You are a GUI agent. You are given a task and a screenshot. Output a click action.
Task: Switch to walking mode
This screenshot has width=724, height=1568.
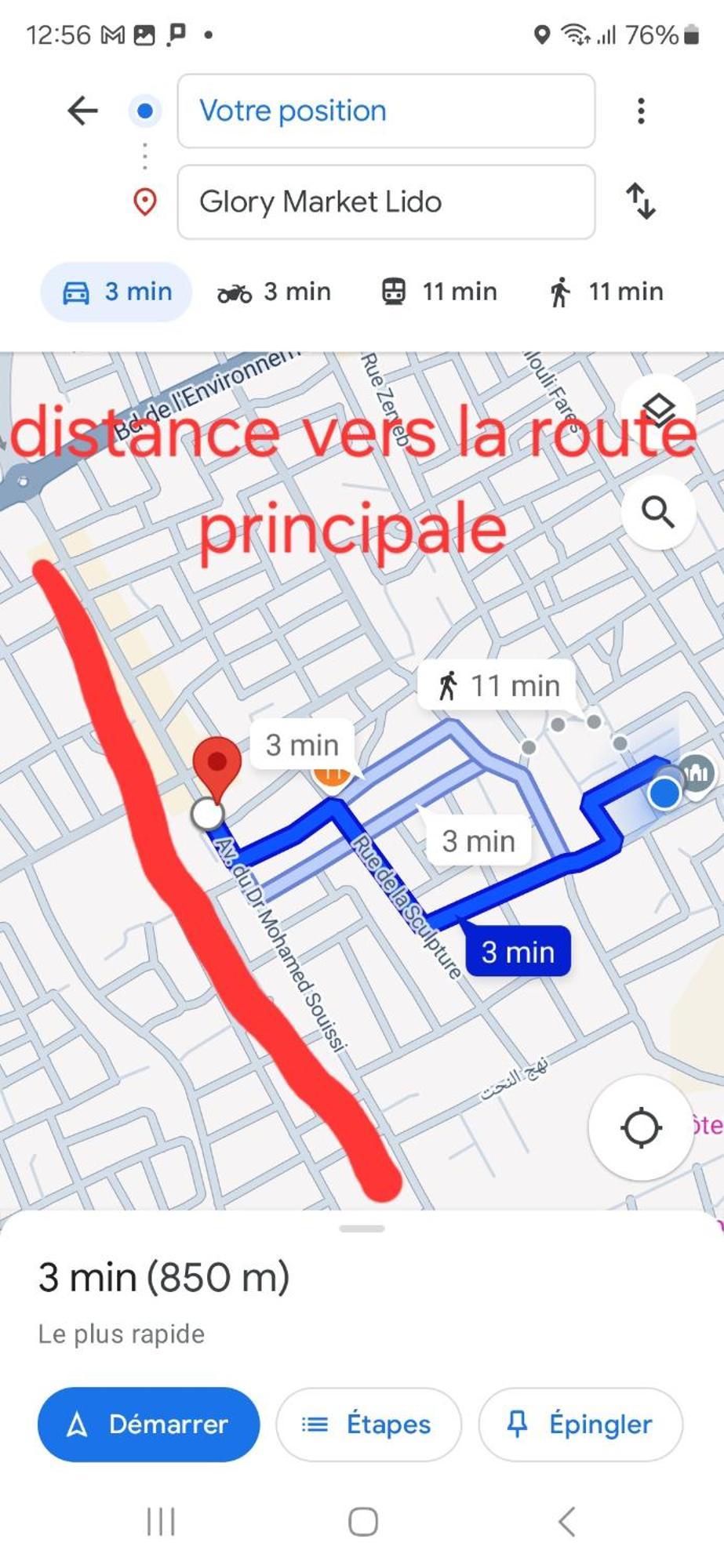606,292
